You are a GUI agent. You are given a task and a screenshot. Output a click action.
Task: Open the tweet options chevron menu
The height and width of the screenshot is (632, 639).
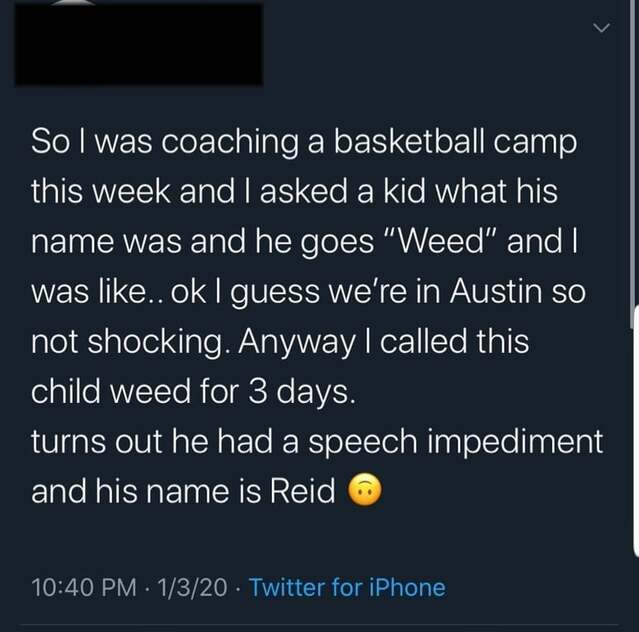(600, 33)
